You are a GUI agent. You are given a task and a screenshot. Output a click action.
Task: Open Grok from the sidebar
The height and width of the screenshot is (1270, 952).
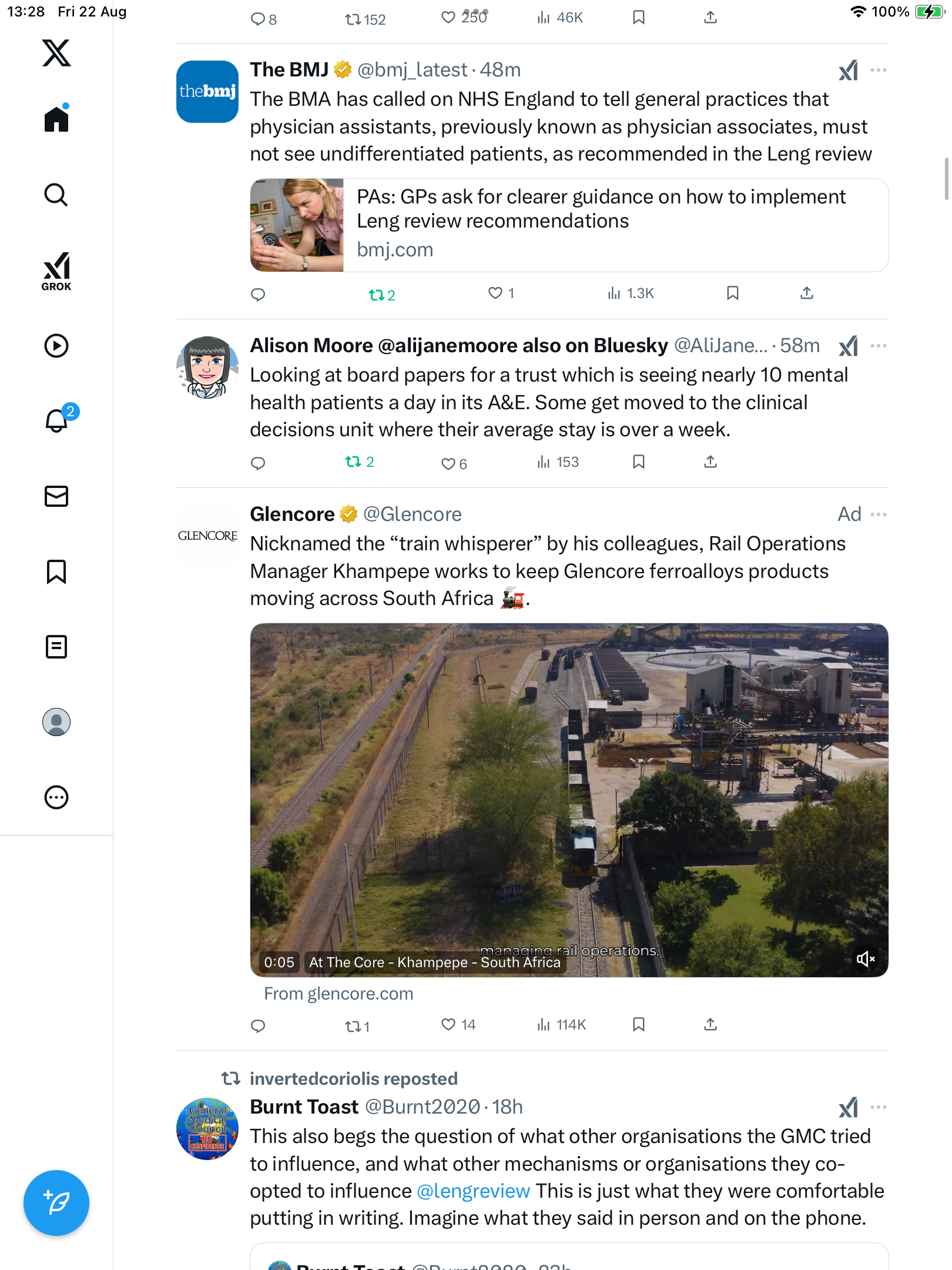click(x=56, y=271)
